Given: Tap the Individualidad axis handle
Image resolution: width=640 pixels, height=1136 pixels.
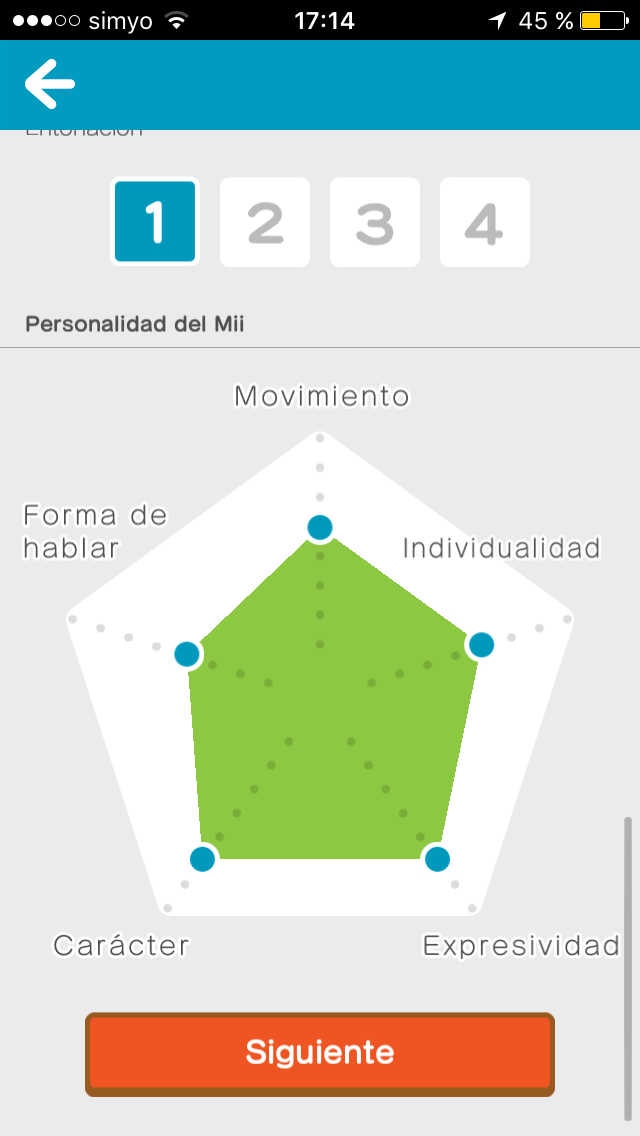Looking at the screenshot, I should point(481,645).
